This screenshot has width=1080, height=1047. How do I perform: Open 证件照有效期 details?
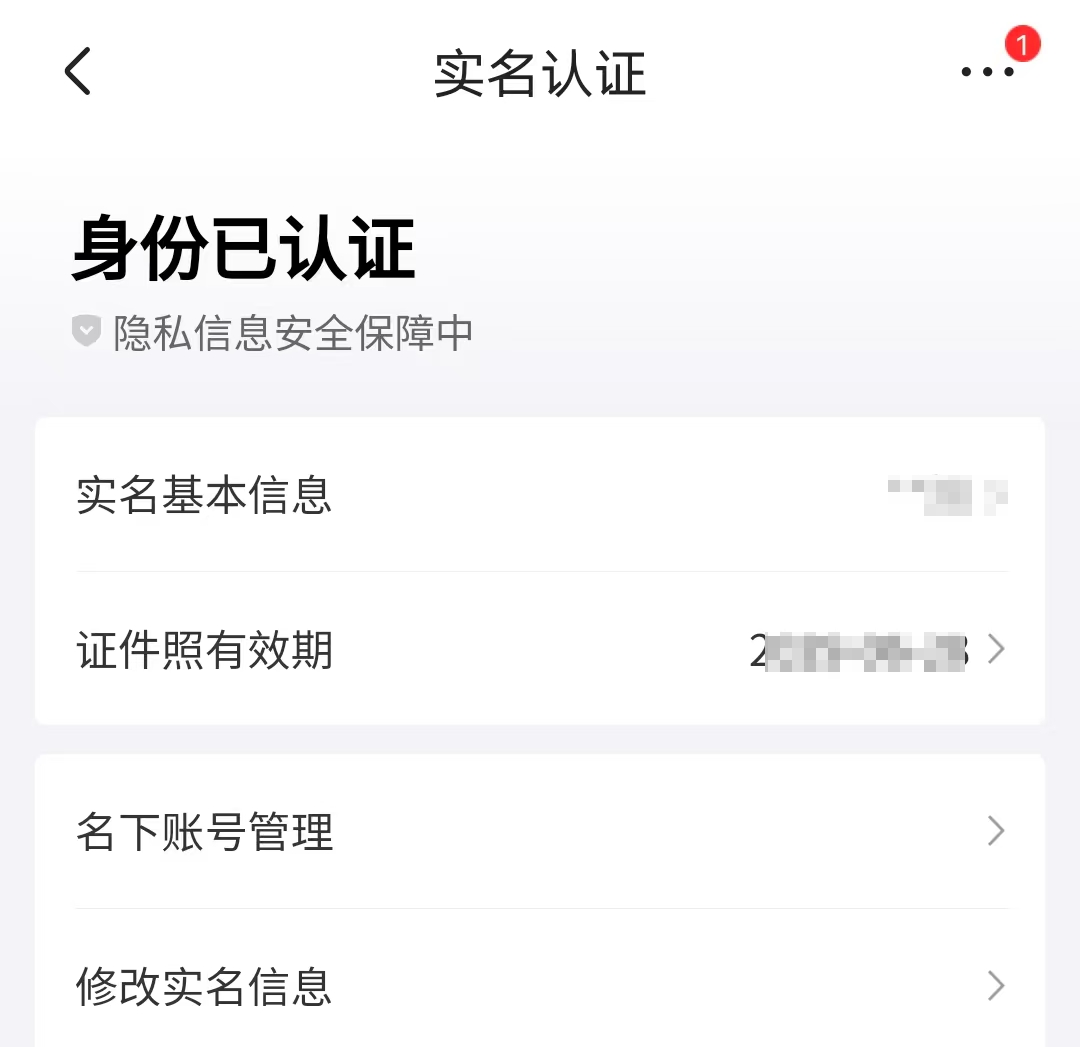pos(540,651)
